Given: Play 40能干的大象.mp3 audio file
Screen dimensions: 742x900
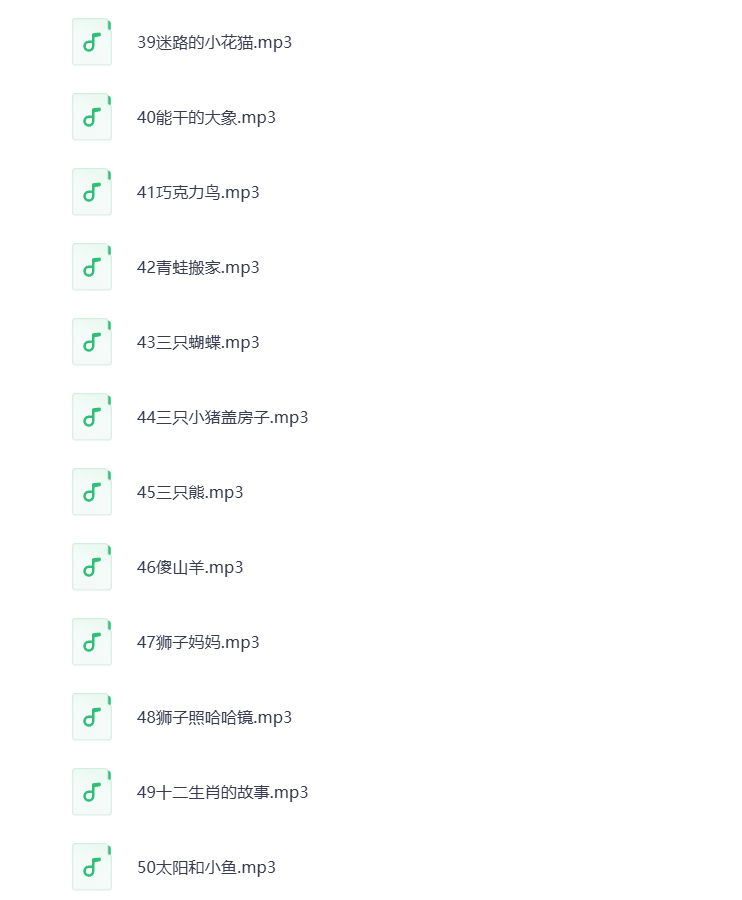Looking at the screenshot, I should (206, 117).
